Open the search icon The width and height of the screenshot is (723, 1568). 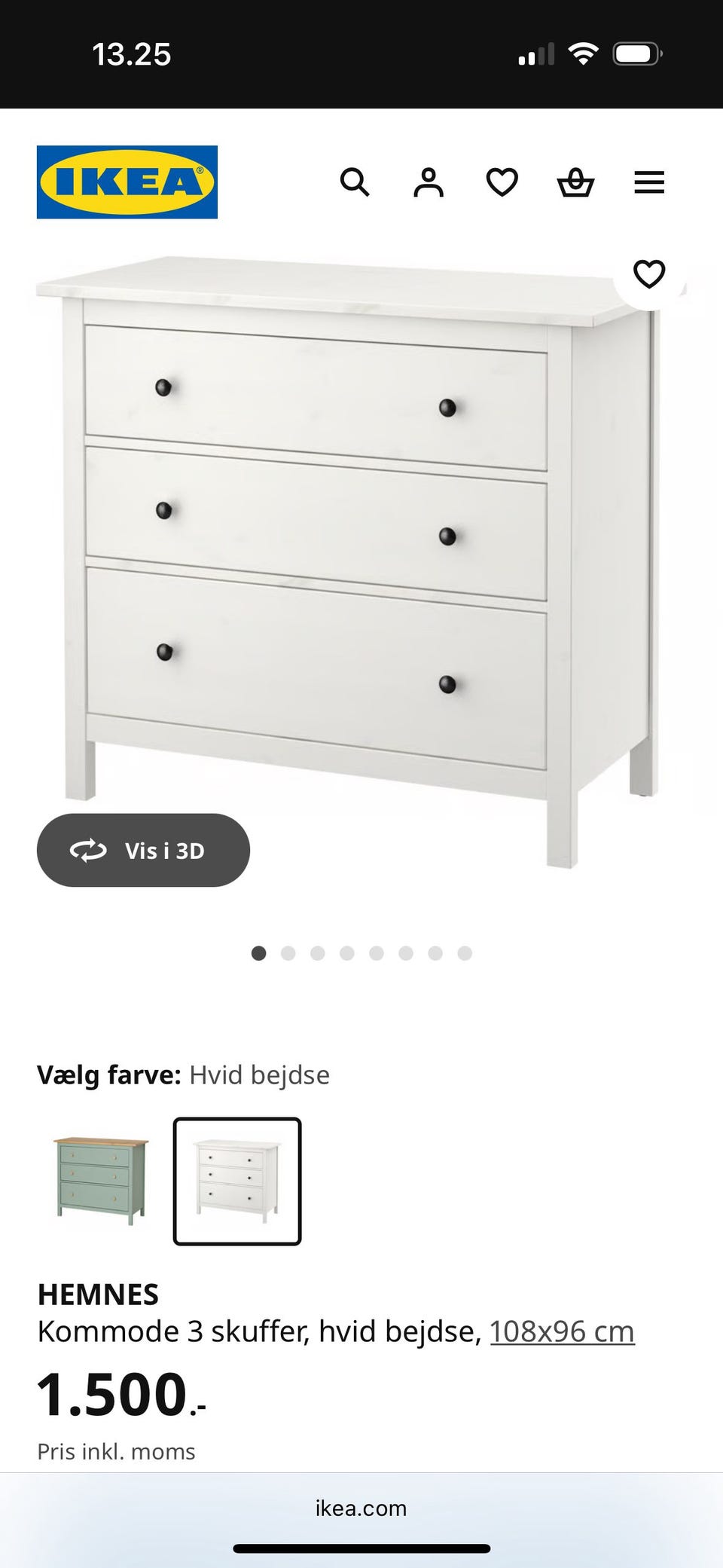tap(355, 182)
